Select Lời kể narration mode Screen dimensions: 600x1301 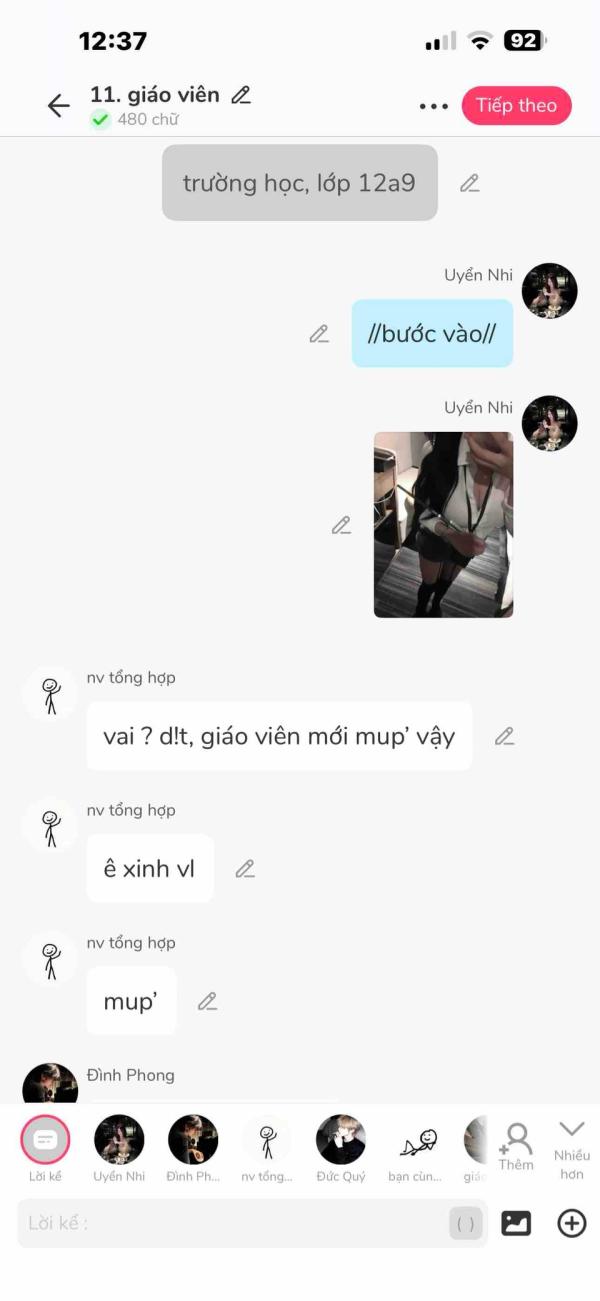[x=45, y=1140]
